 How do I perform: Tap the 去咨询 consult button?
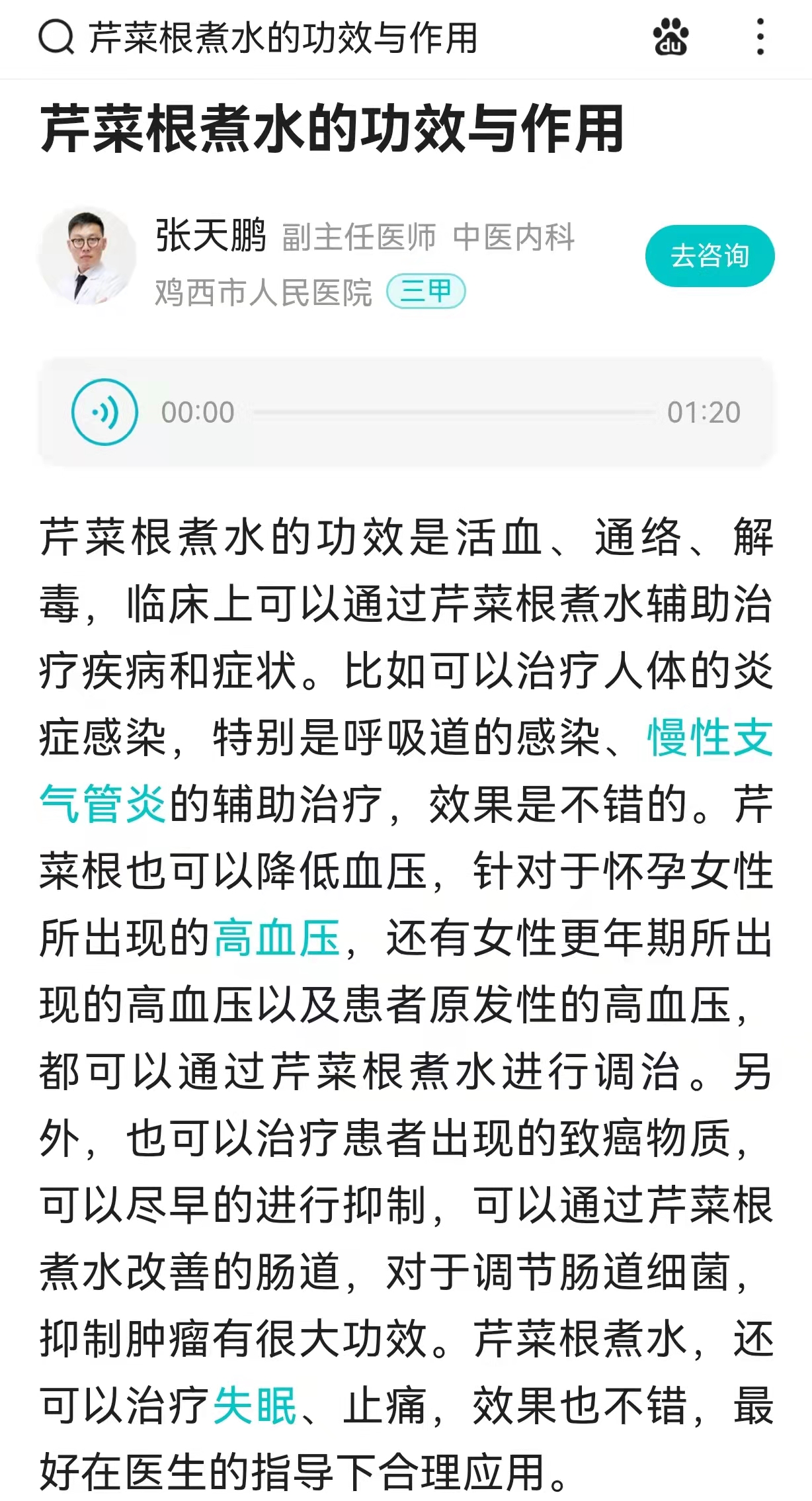point(710,256)
